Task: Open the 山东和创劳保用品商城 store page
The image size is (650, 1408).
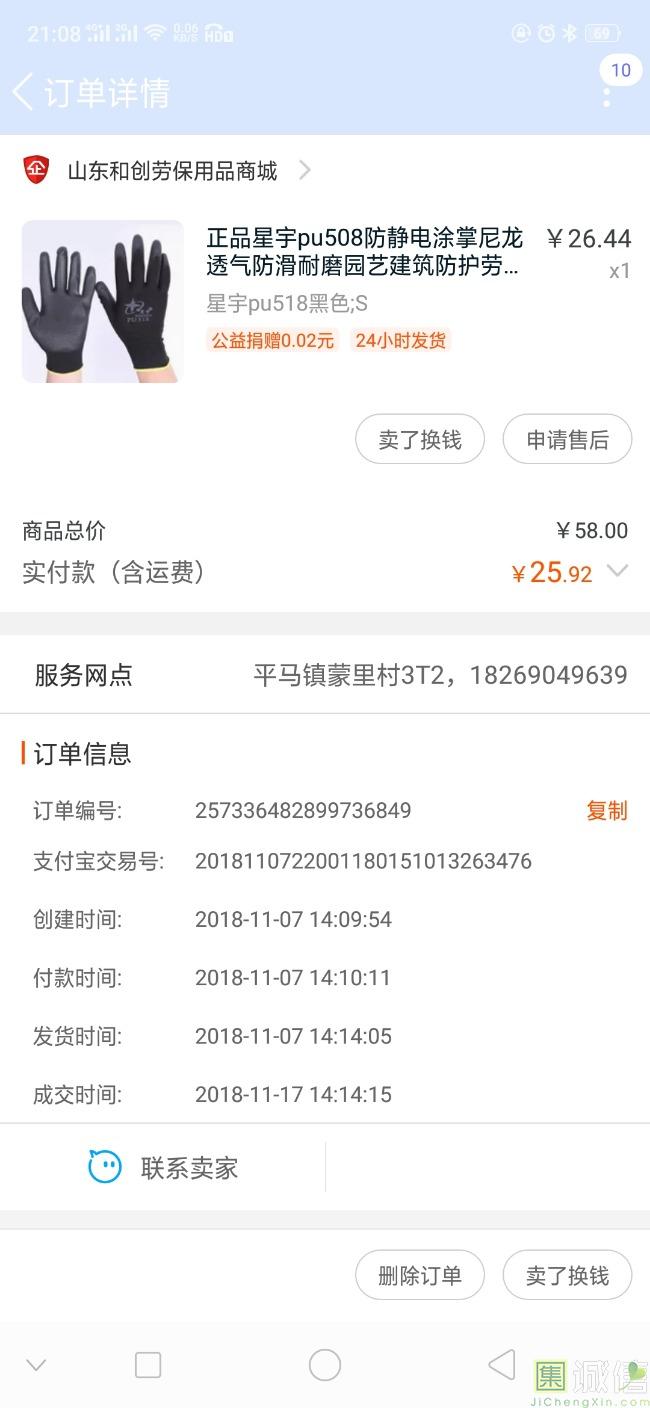Action: (x=172, y=171)
